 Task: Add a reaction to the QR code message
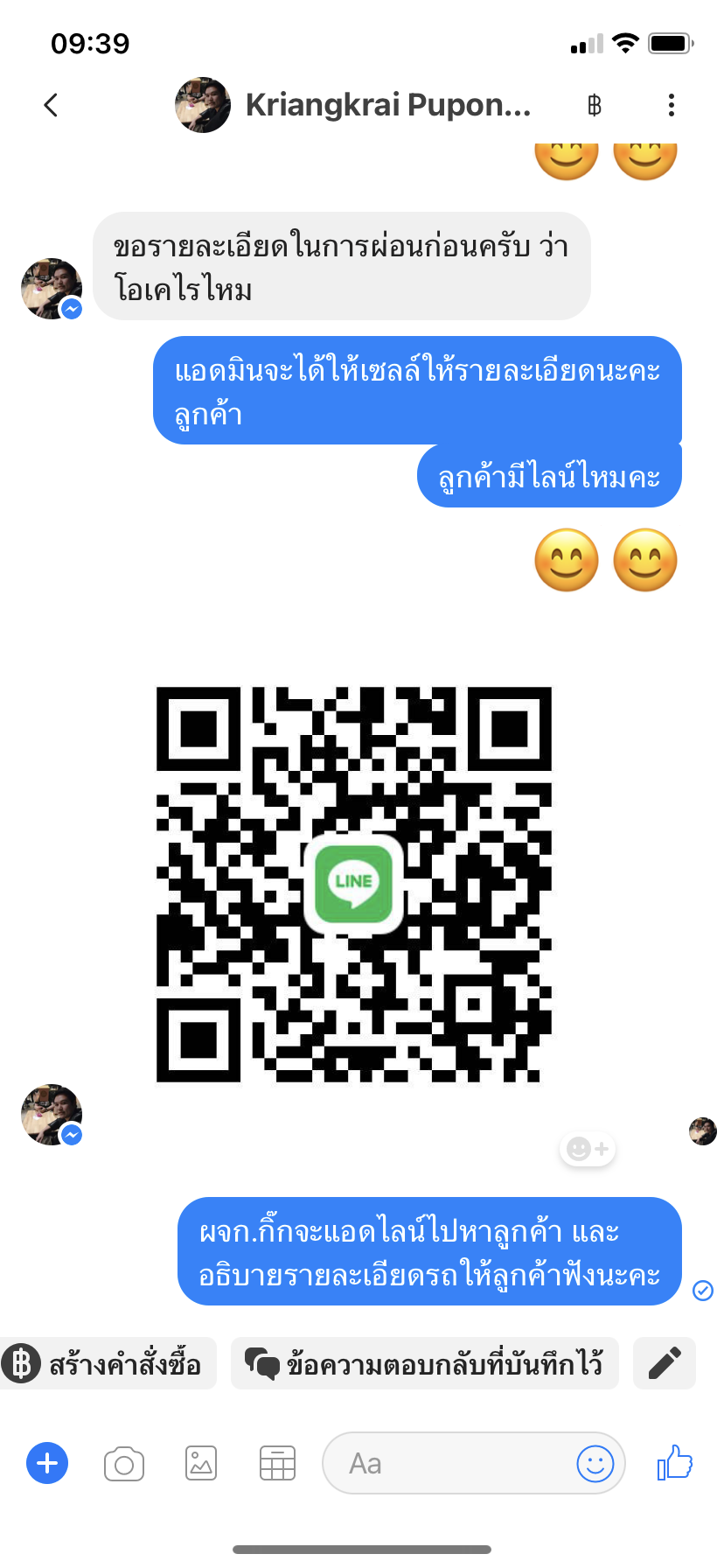[588, 1148]
